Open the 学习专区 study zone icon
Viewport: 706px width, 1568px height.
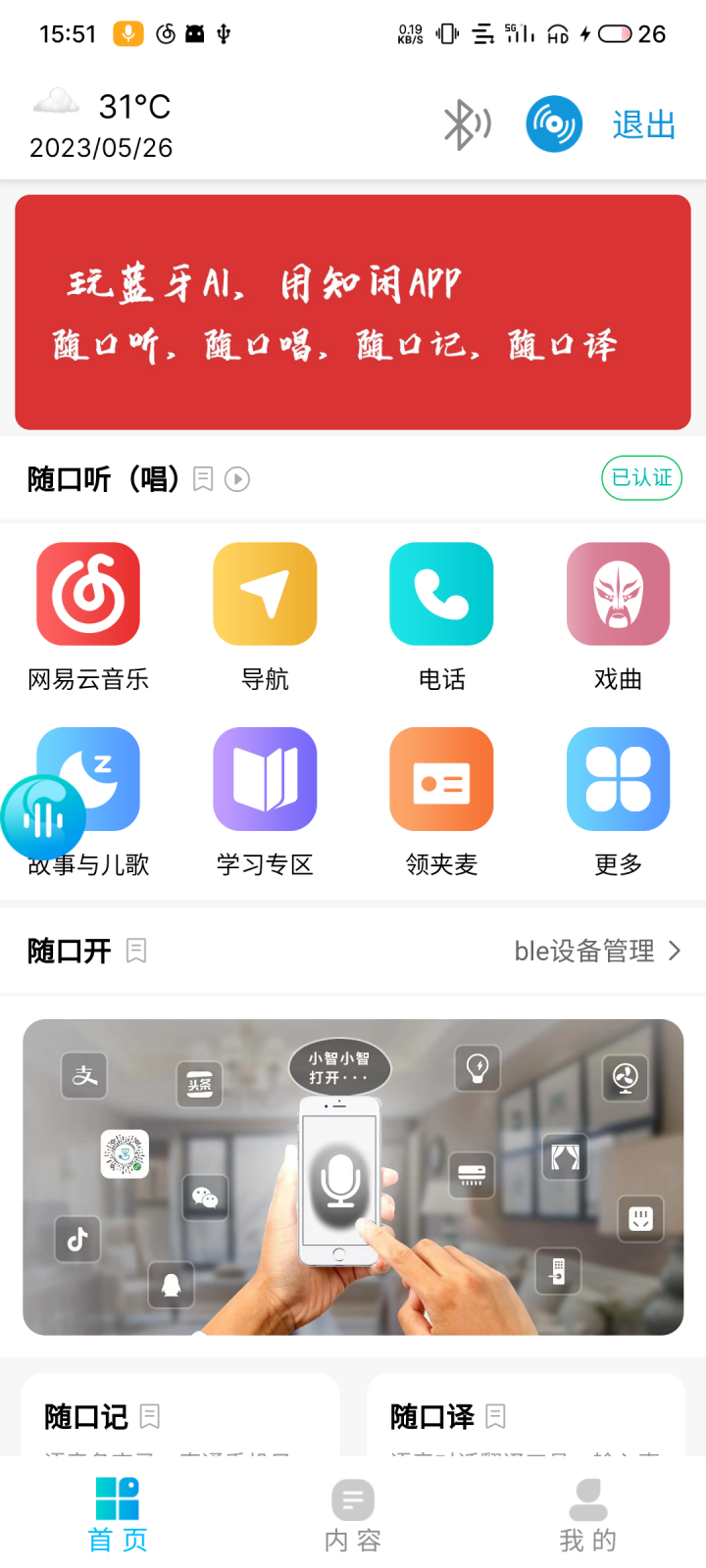pyautogui.click(x=265, y=778)
